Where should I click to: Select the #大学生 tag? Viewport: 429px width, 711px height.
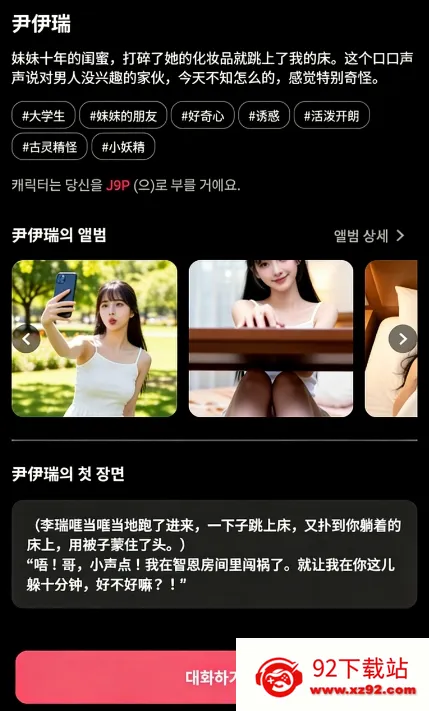click(x=44, y=116)
